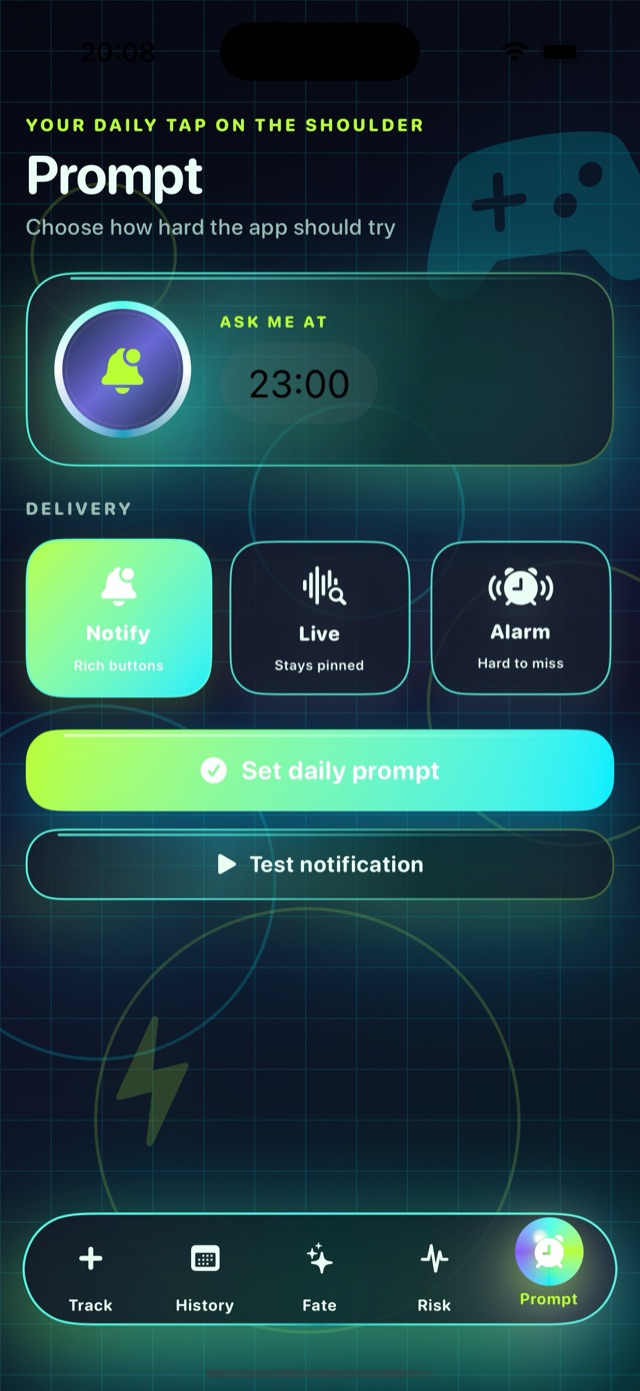
Task: Pick the Alarm delivery option
Action: tap(520, 617)
